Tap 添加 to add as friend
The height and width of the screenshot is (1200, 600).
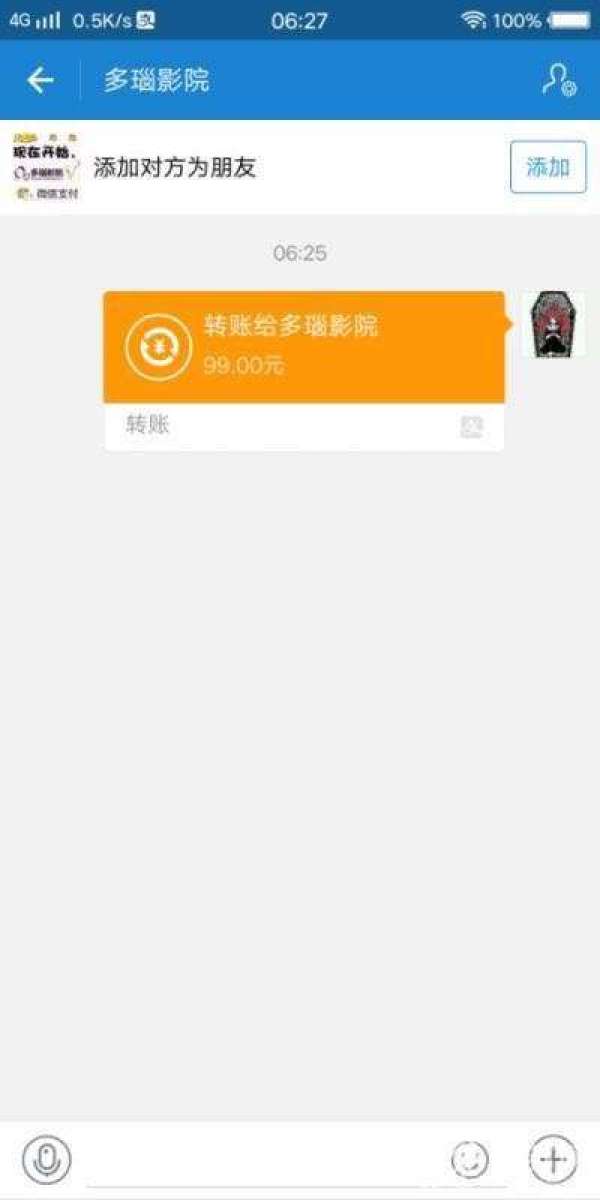click(x=548, y=167)
